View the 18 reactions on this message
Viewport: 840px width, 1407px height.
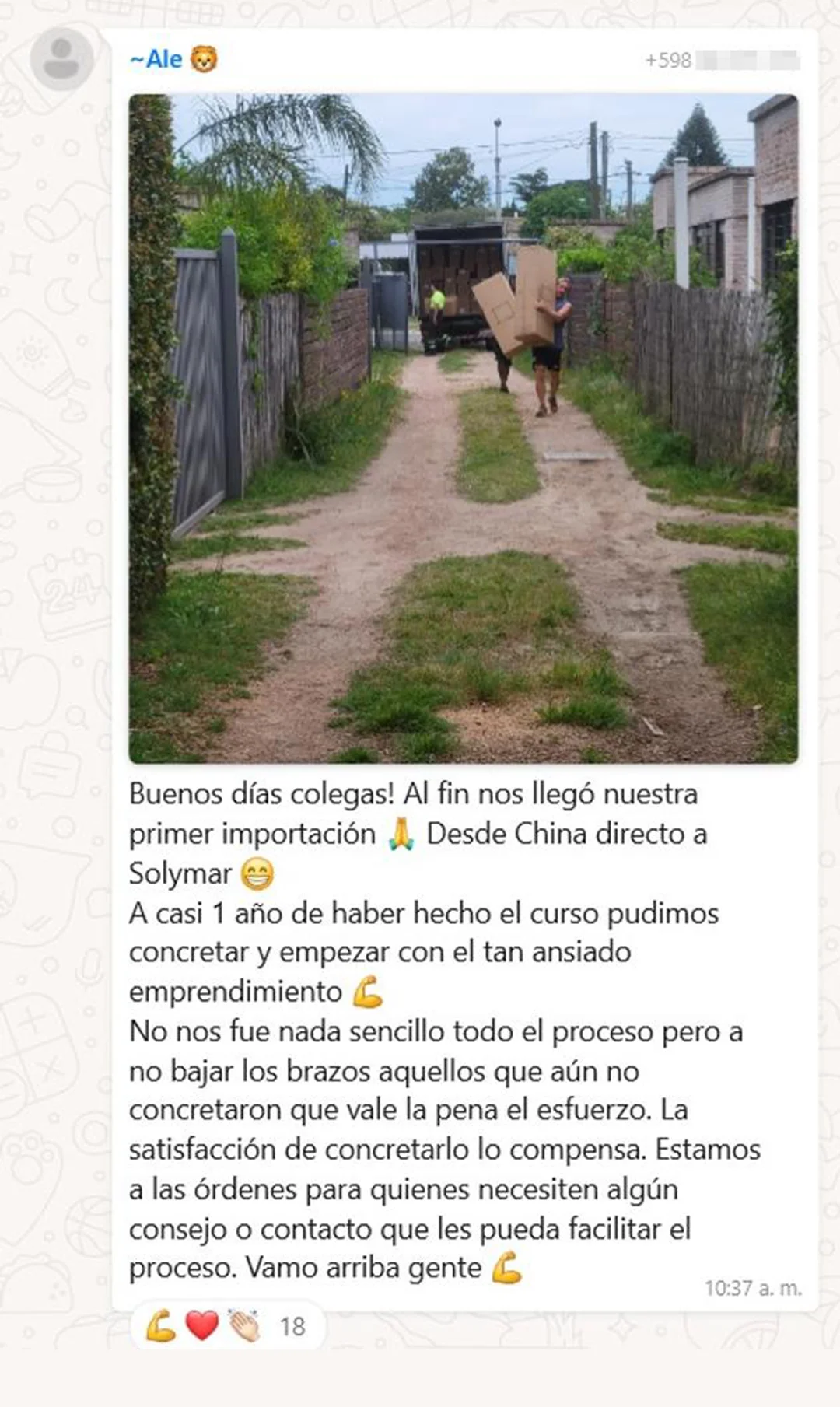coord(226,1325)
